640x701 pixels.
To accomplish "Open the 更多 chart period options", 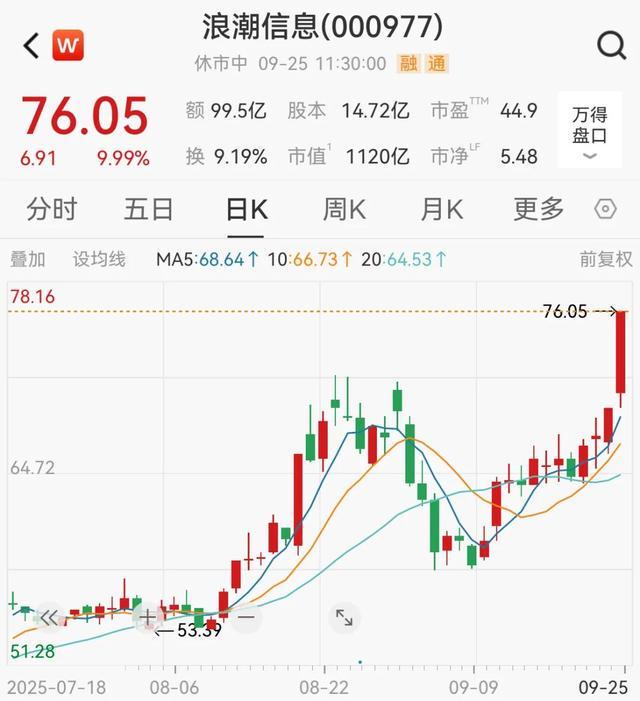I will [539, 209].
